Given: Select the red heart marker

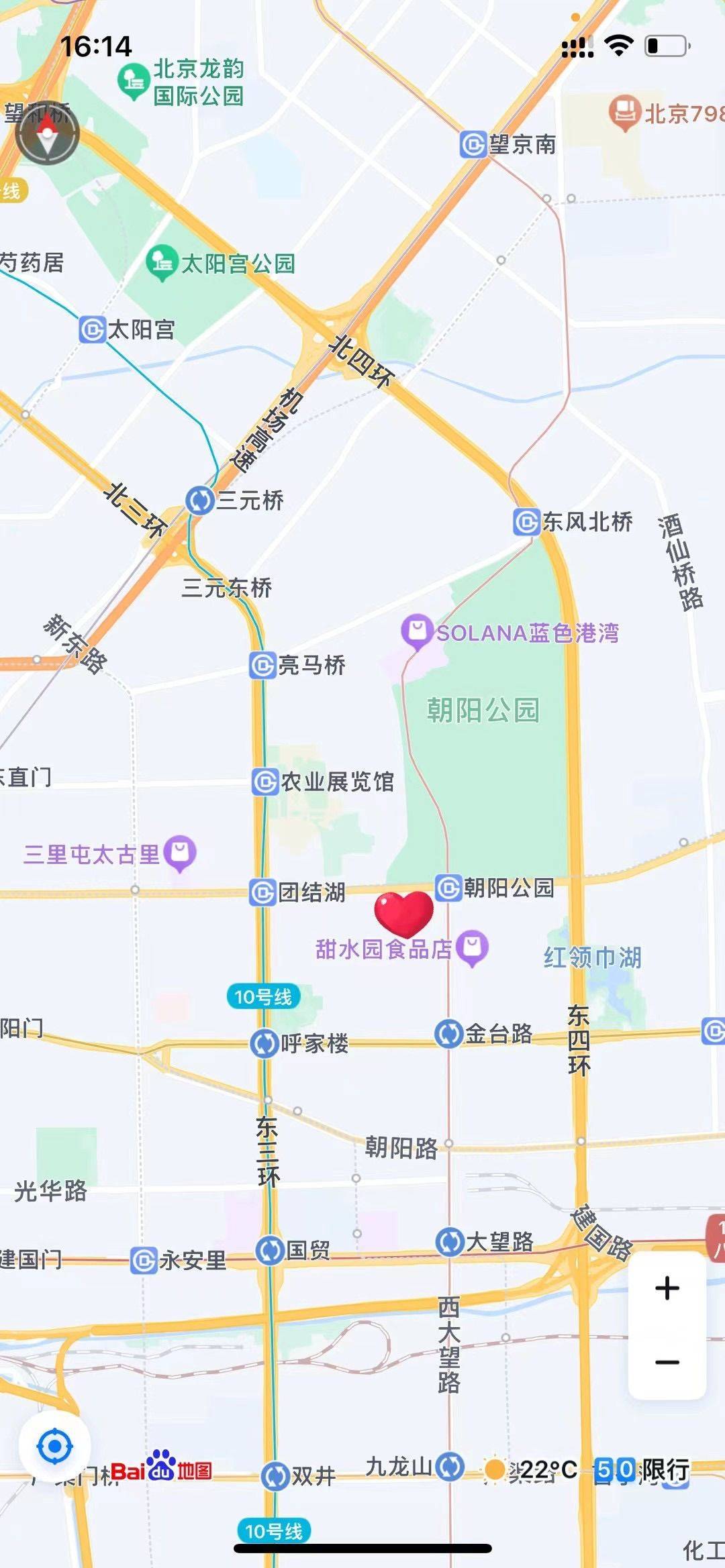Looking at the screenshot, I should [403, 913].
